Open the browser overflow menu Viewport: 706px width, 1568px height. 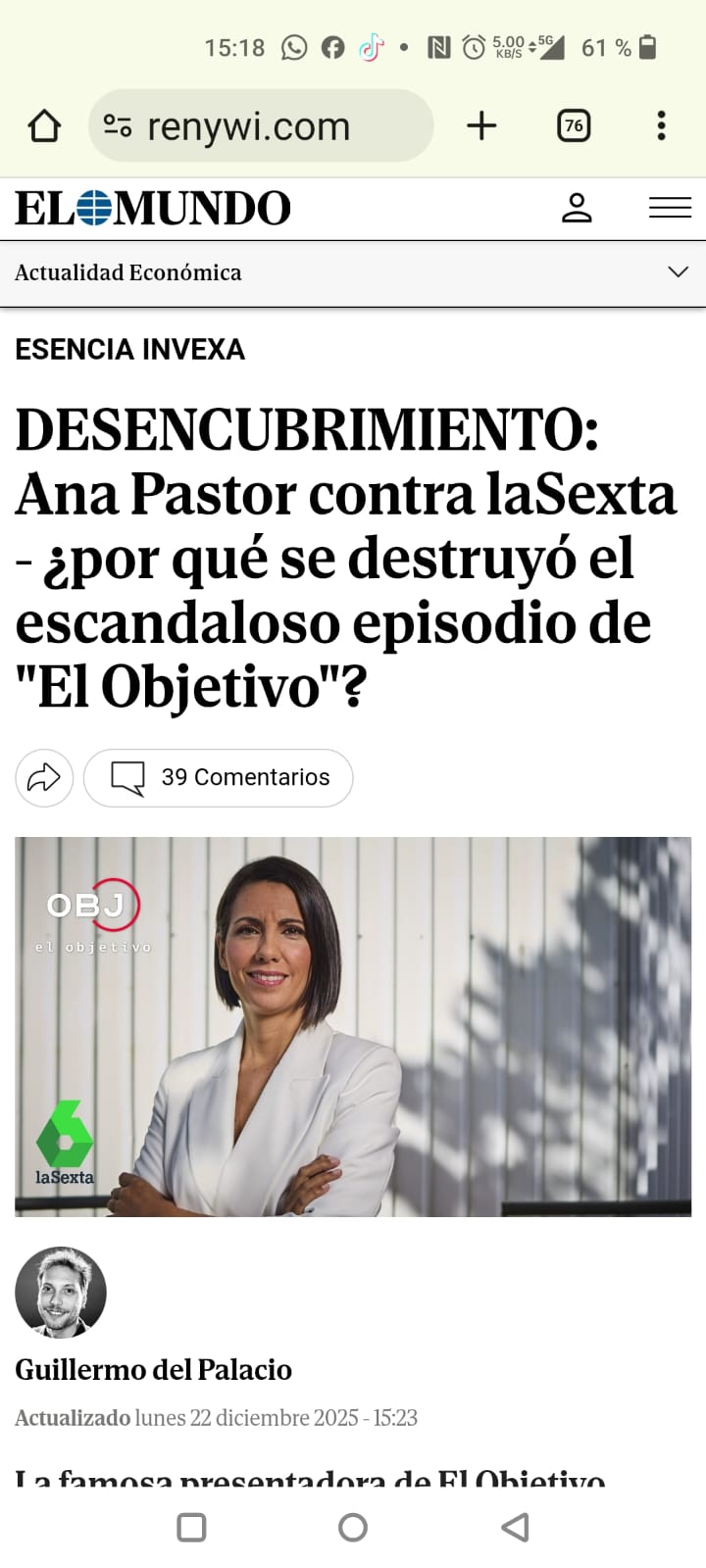click(661, 125)
